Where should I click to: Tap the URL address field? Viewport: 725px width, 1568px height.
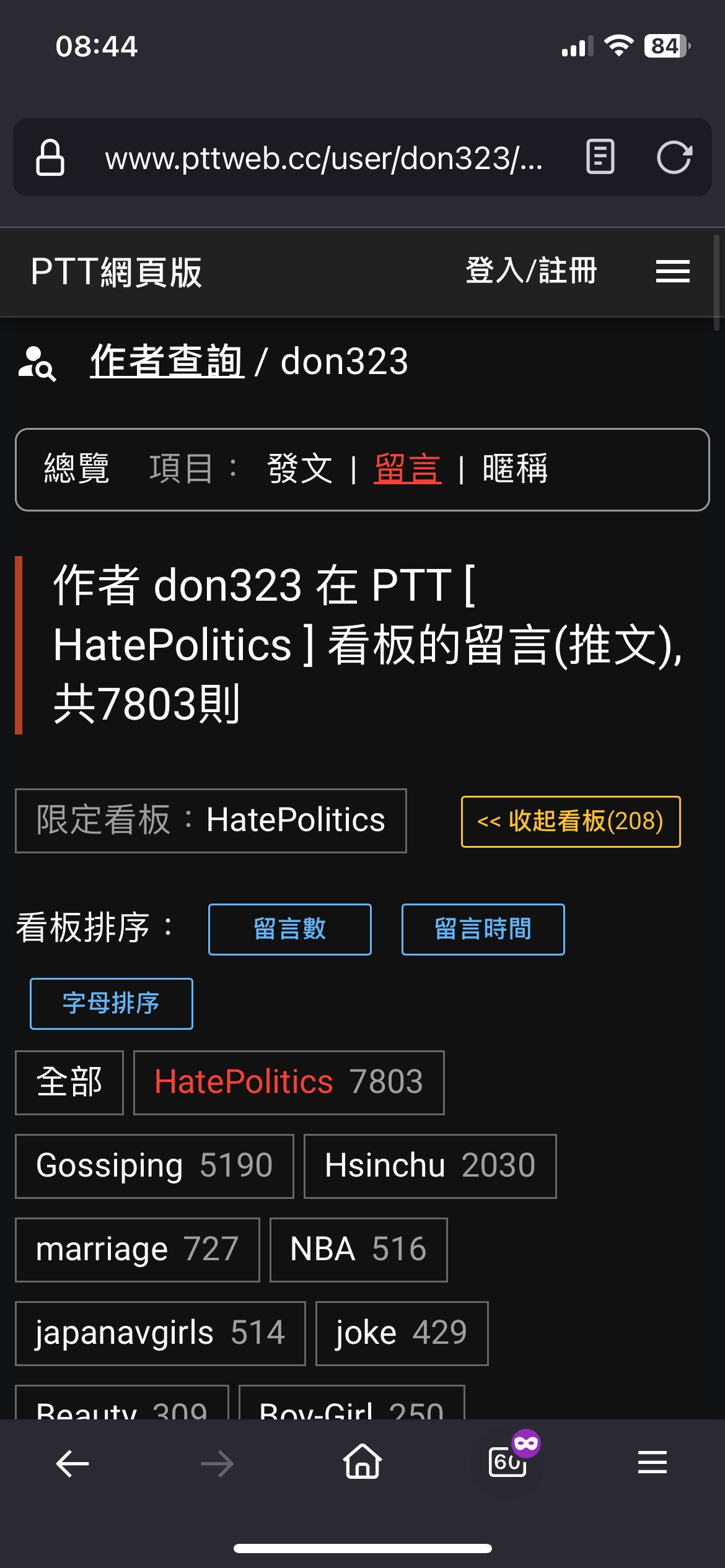click(x=323, y=158)
